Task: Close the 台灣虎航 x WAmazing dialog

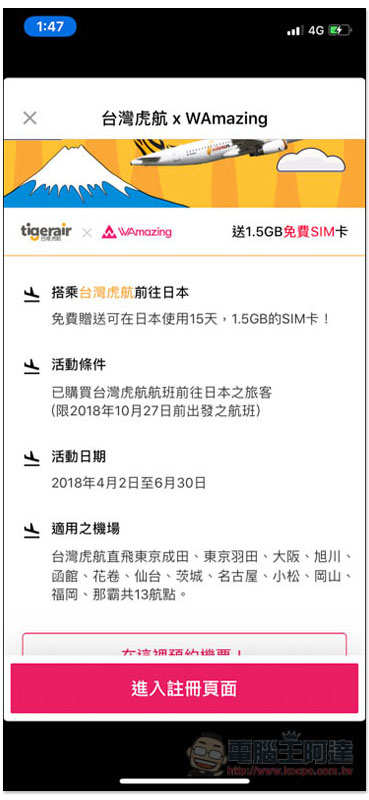Action: coord(30,118)
